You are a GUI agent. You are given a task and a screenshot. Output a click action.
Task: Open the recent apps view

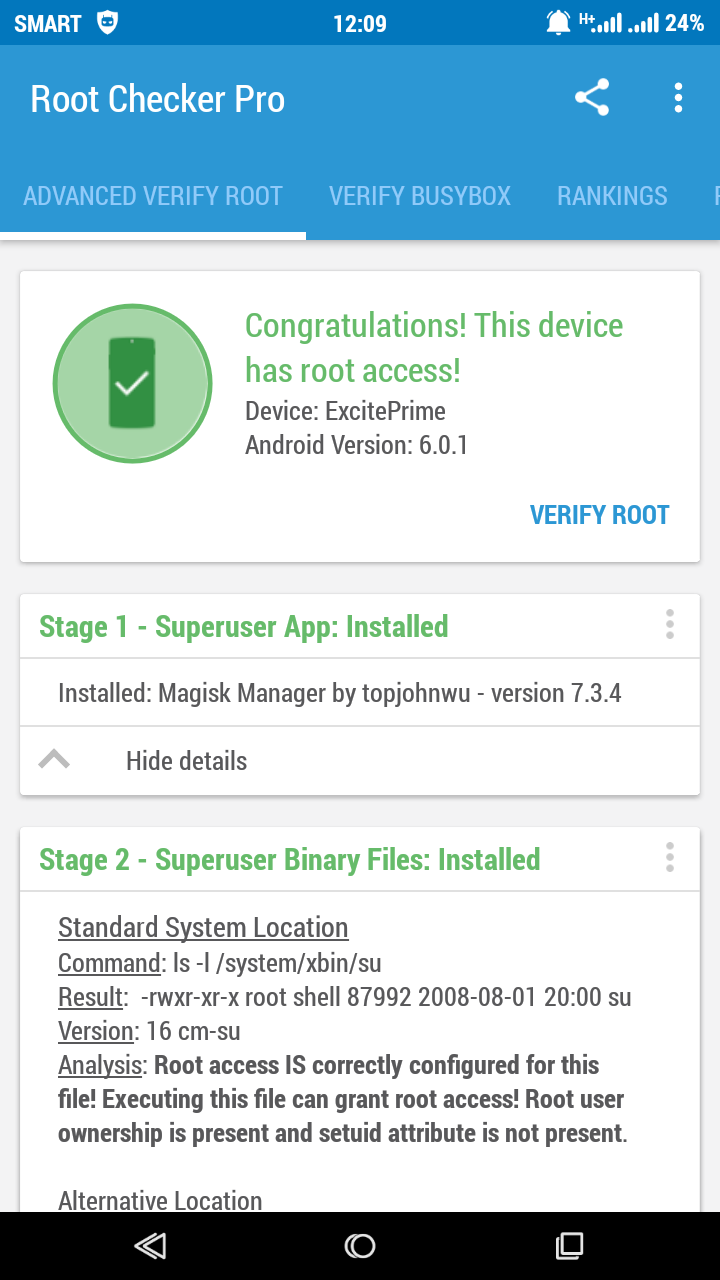coord(570,1245)
